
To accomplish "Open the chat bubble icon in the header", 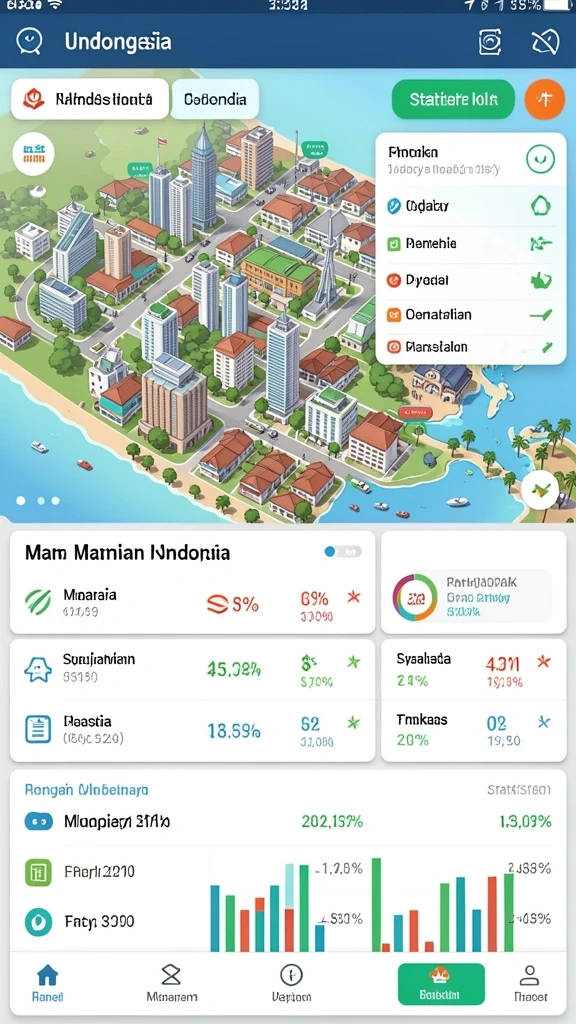I will 29,42.
